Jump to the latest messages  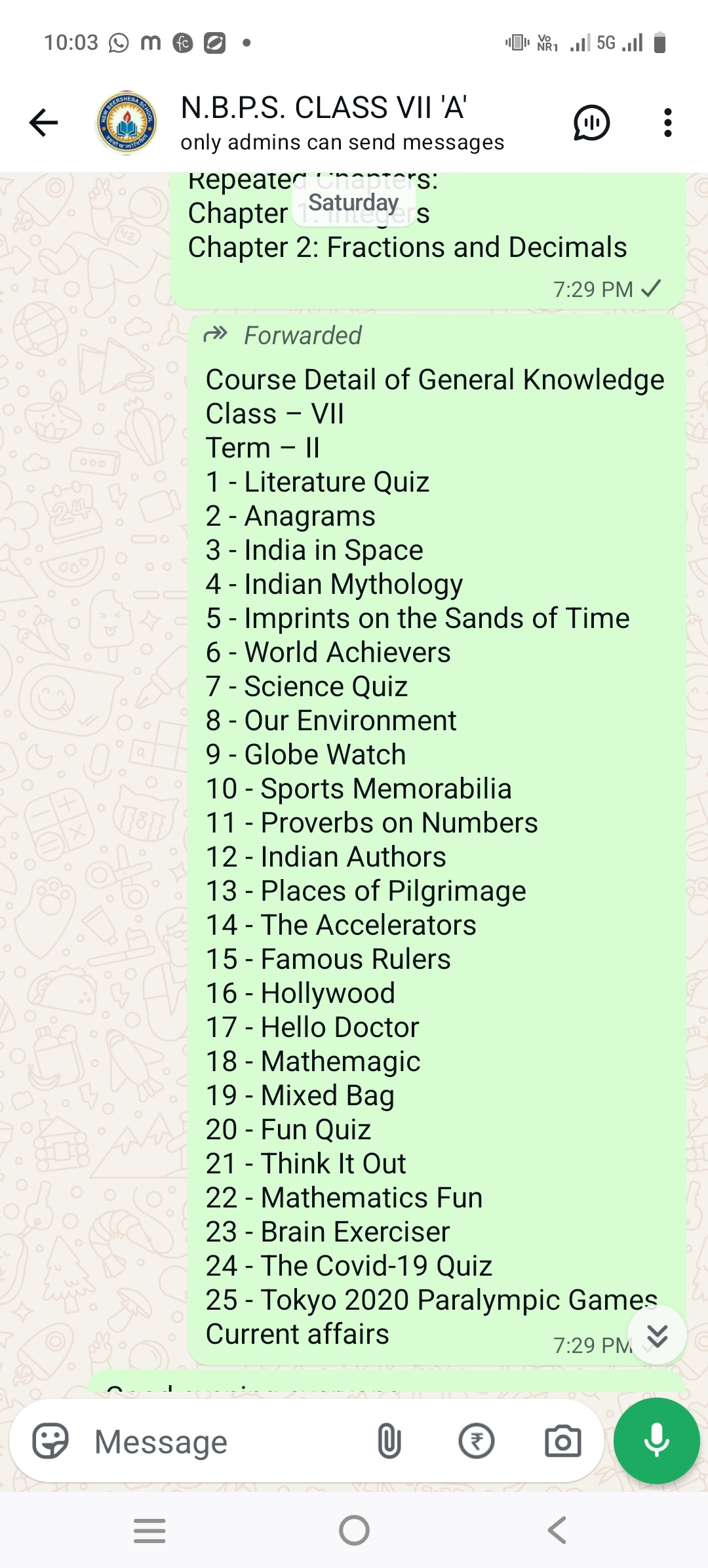(657, 1335)
